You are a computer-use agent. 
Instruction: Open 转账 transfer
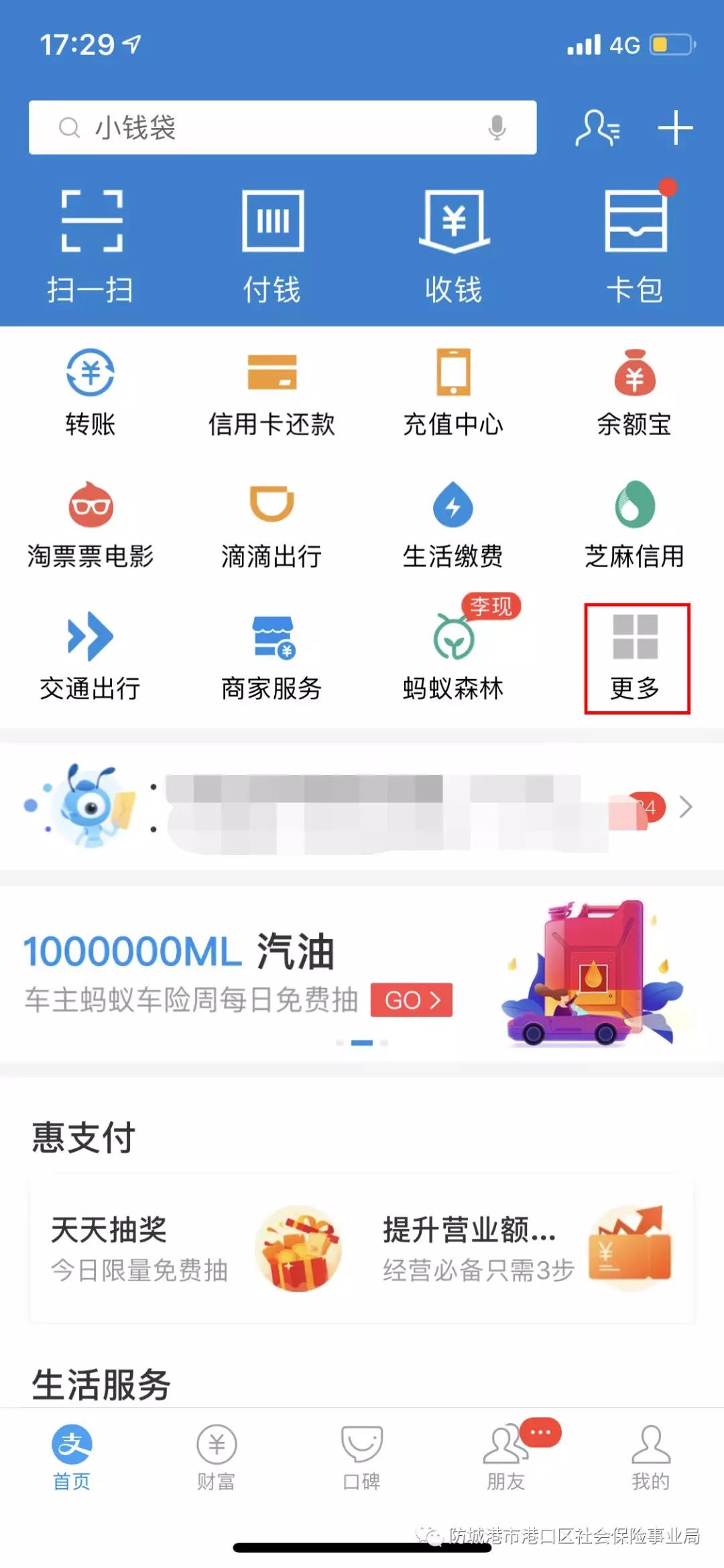[x=90, y=392]
